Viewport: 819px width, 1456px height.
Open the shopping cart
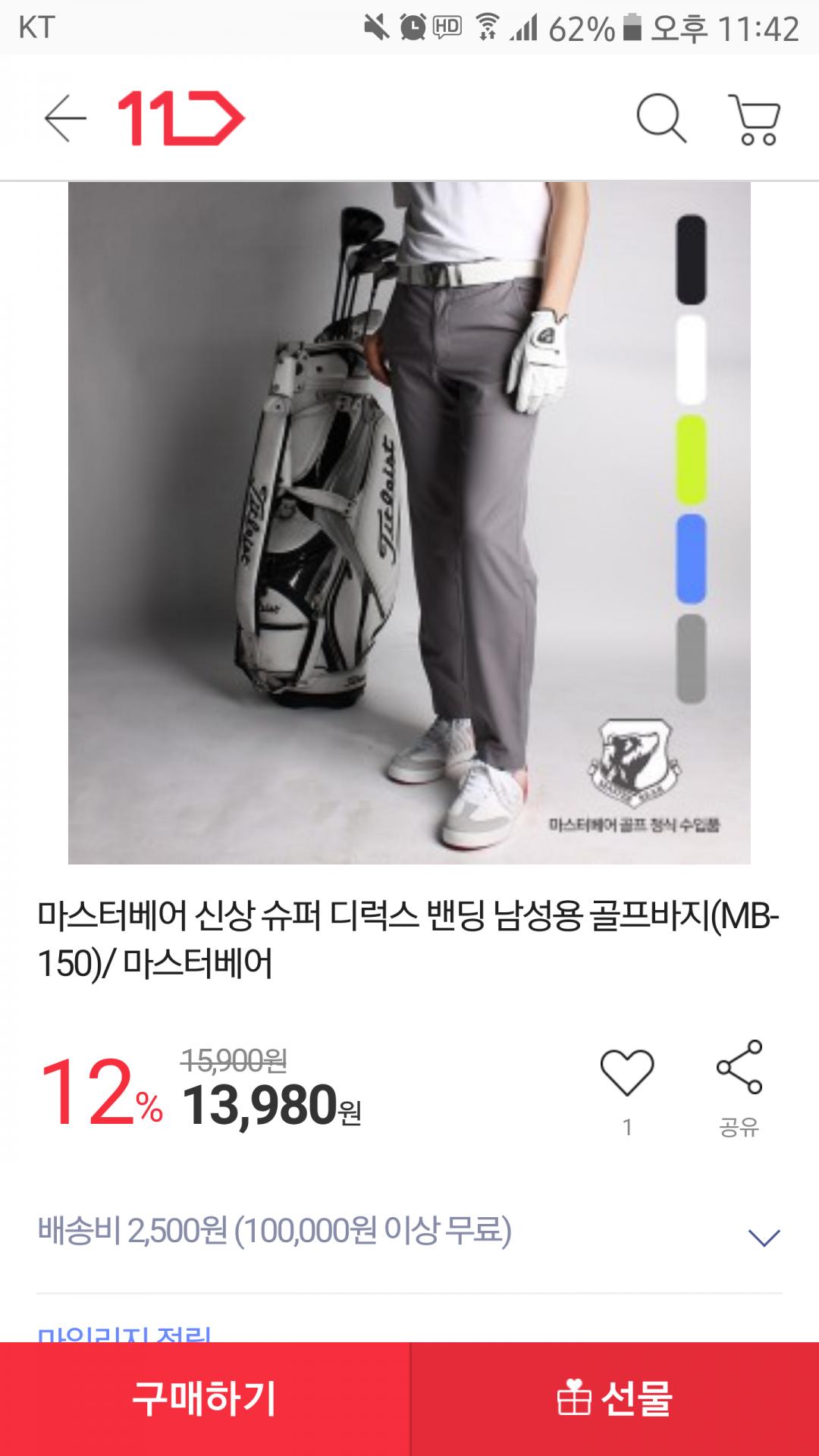coord(755,119)
